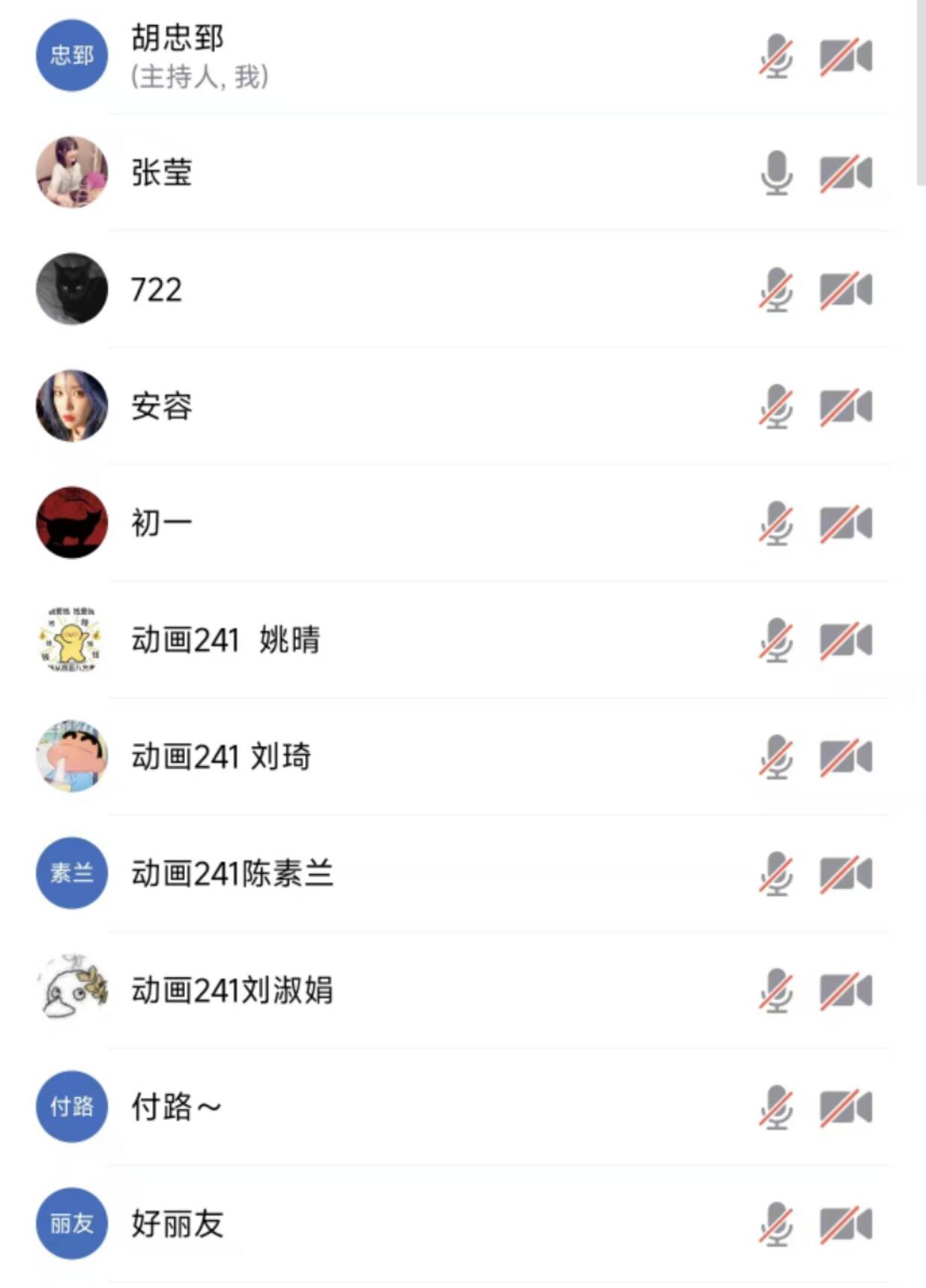Tap the muted microphone for 动画241 刘琦
The width and height of the screenshot is (926, 1288).
pyautogui.click(x=777, y=757)
